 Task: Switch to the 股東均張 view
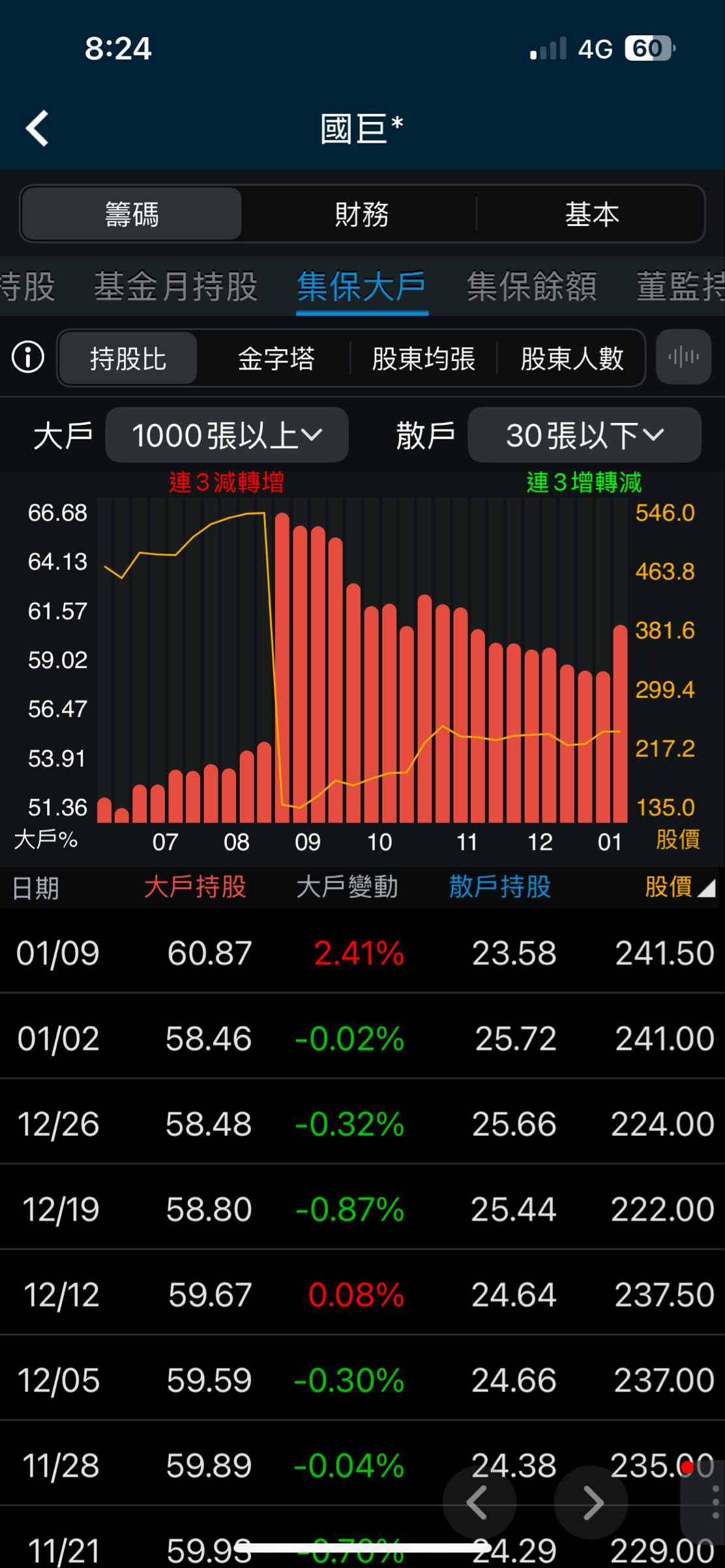(424, 358)
